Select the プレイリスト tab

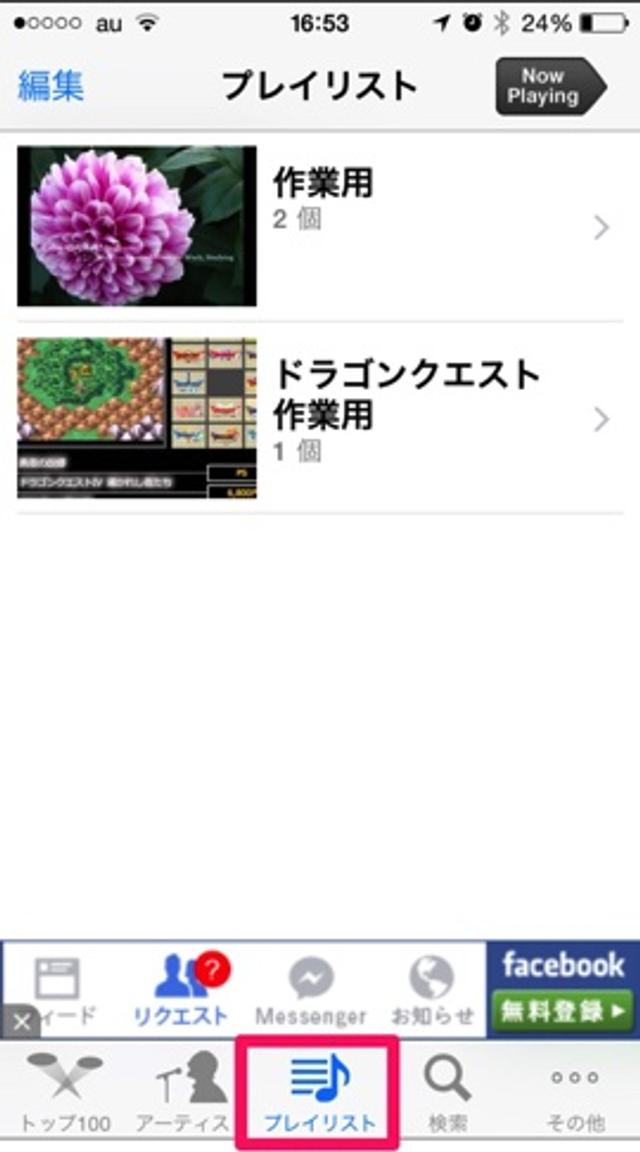click(x=318, y=1093)
